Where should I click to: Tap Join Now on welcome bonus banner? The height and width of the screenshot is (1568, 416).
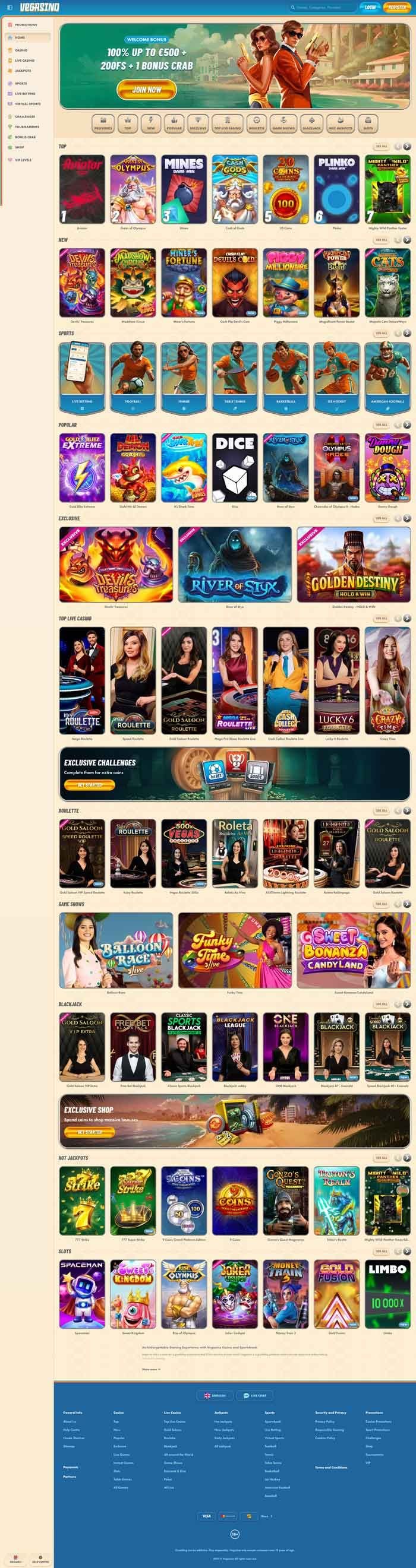tap(146, 90)
